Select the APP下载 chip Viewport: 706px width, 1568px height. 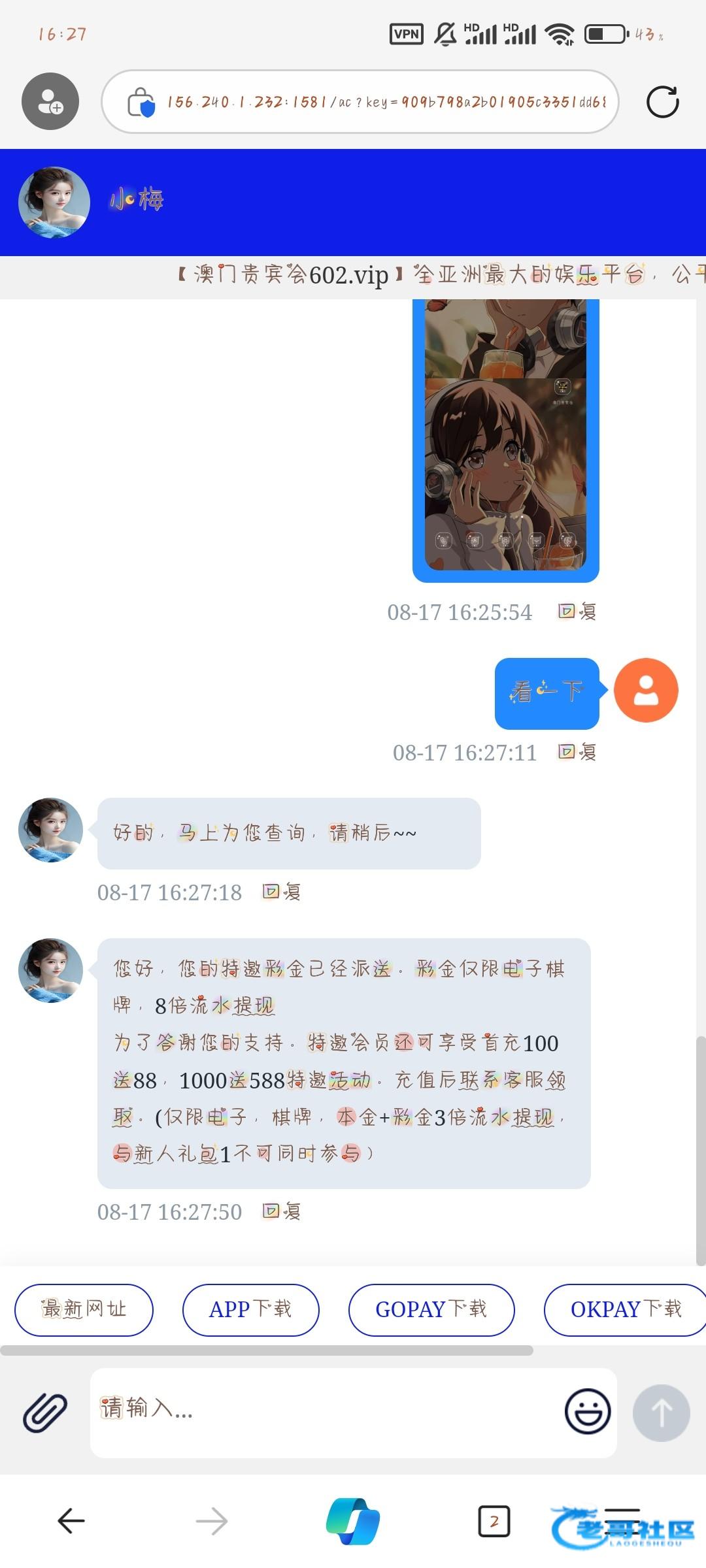coord(250,1309)
